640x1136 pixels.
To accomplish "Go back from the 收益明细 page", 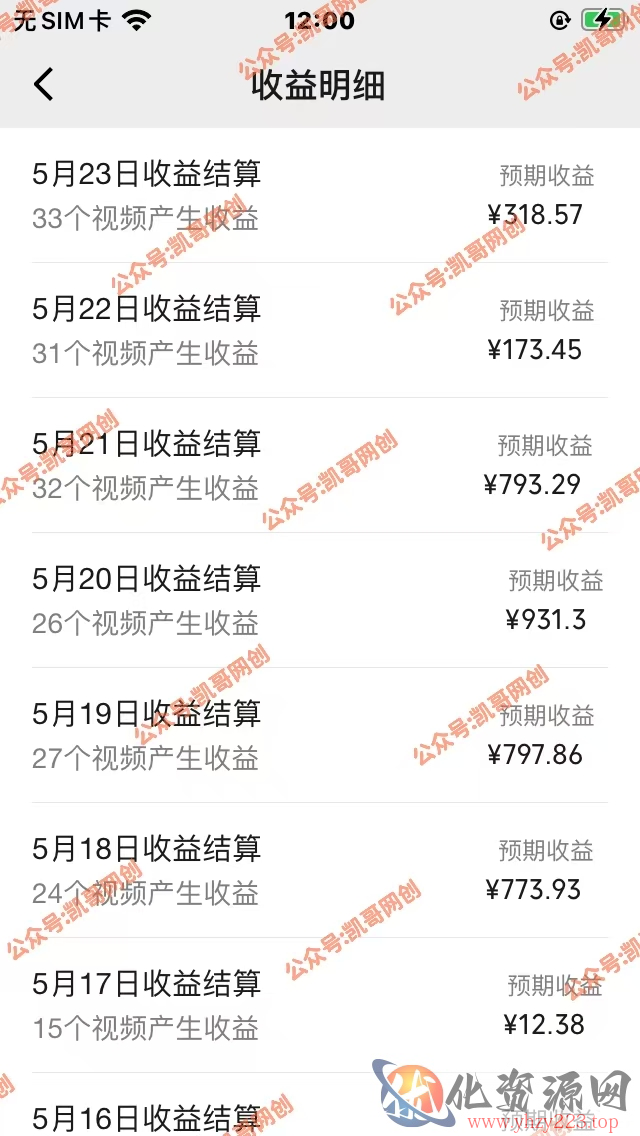I will [43, 84].
